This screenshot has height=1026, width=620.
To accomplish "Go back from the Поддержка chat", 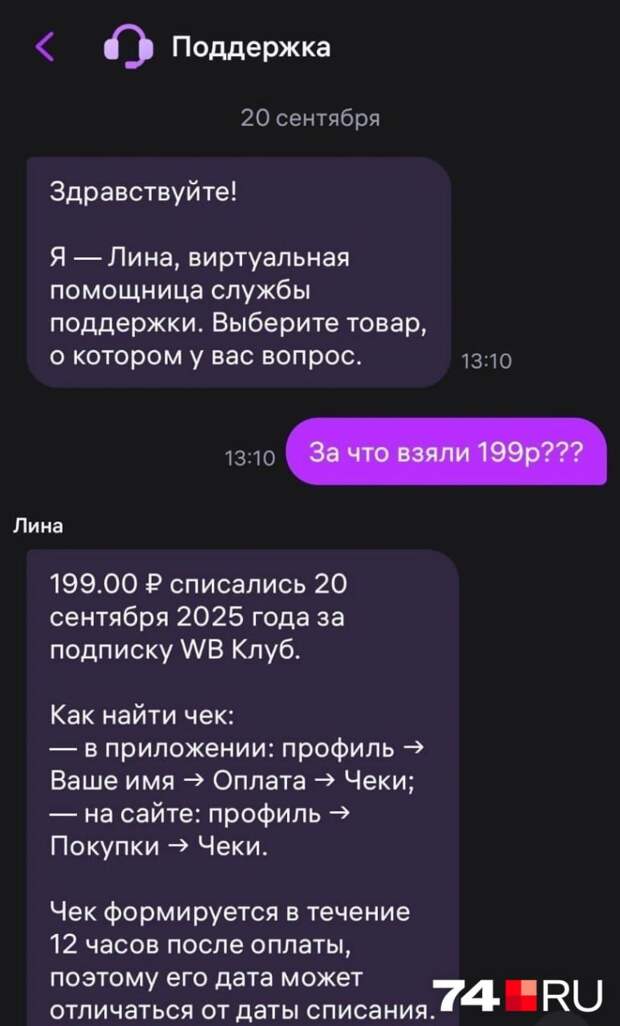I will [44, 47].
